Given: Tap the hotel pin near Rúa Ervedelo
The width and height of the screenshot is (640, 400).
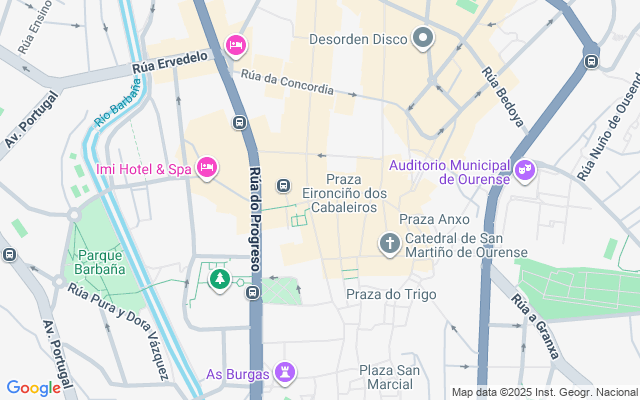Looking at the screenshot, I should pyautogui.click(x=236, y=44).
